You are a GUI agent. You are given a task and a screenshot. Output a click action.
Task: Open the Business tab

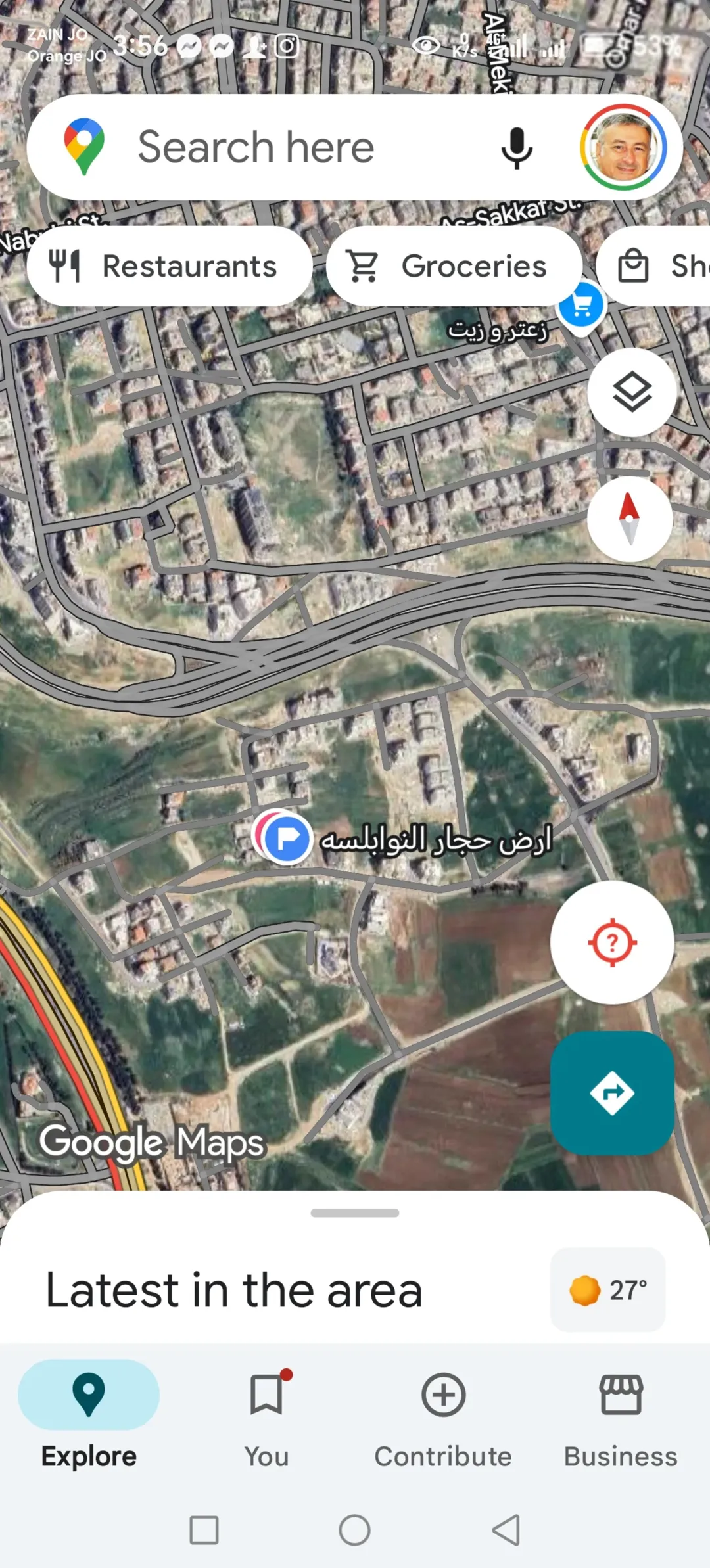click(621, 1418)
